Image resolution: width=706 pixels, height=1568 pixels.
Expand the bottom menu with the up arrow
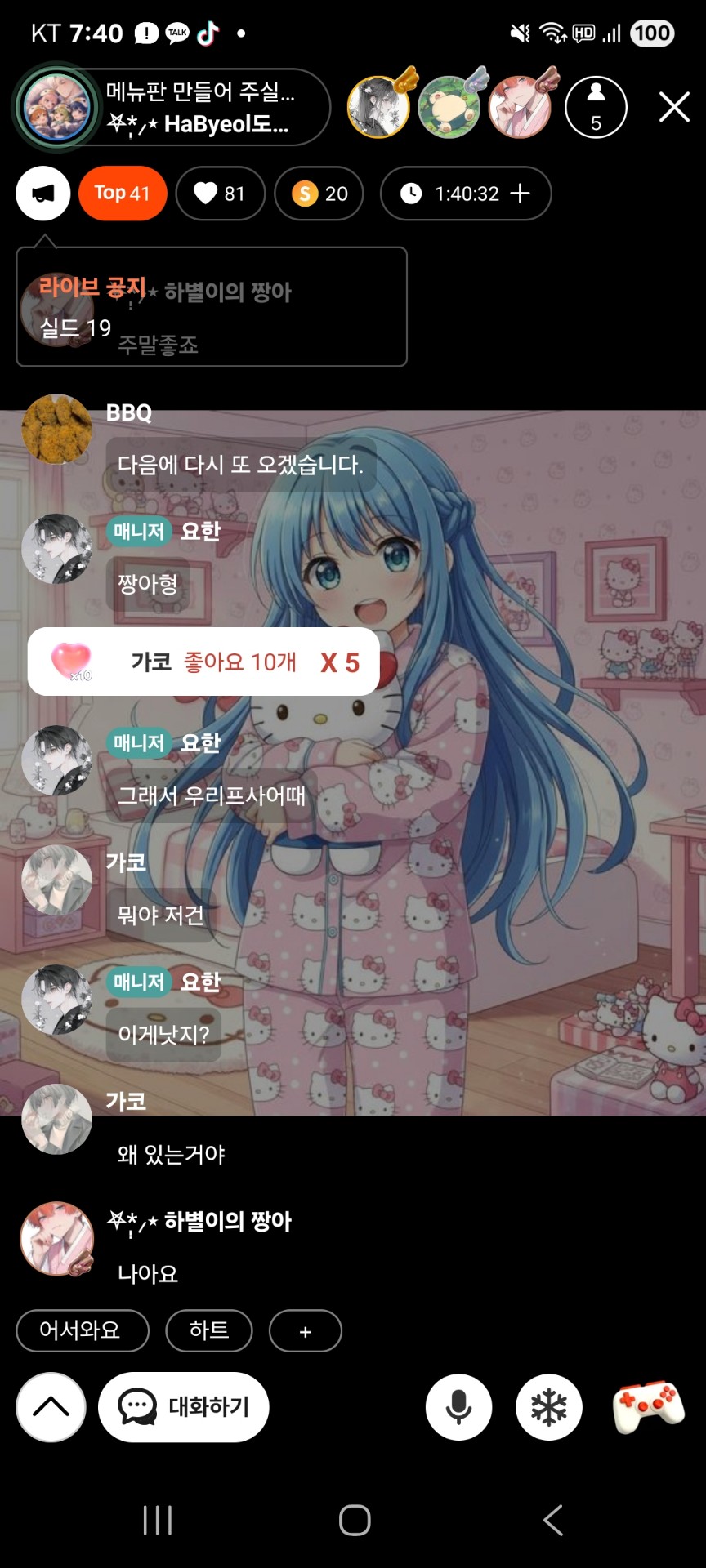(51, 1406)
